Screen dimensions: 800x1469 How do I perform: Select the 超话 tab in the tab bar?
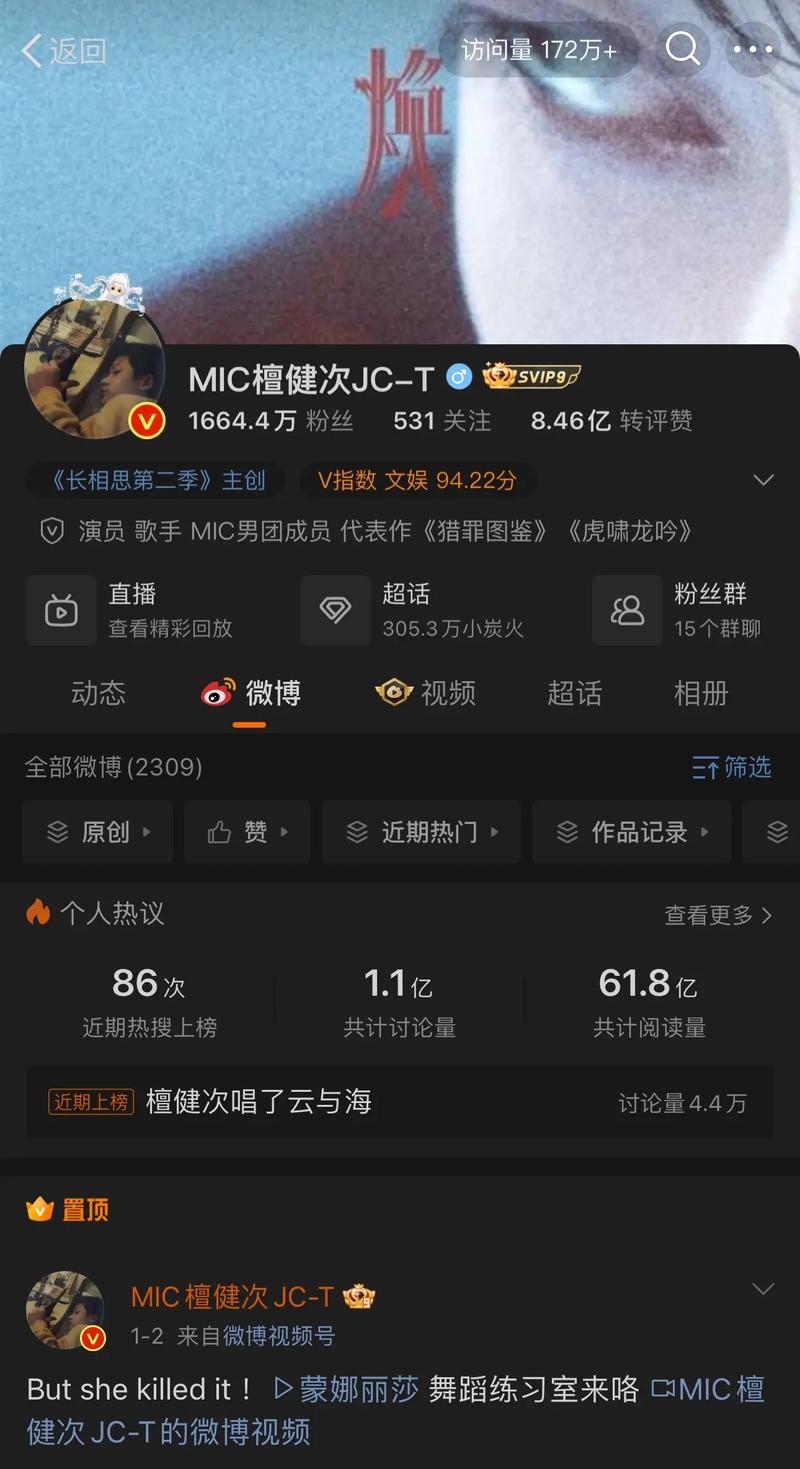point(575,694)
